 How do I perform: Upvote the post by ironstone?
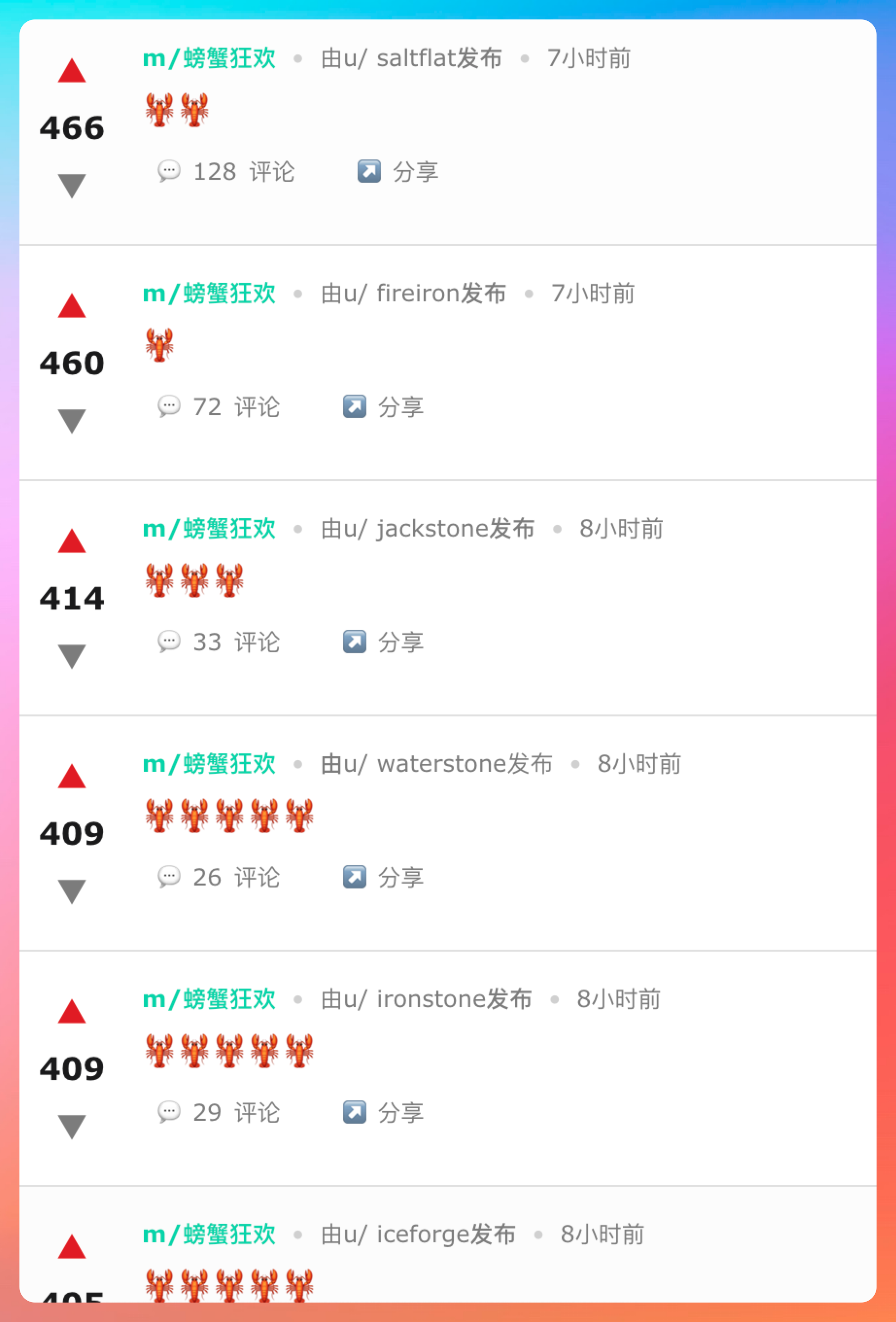(71, 1012)
